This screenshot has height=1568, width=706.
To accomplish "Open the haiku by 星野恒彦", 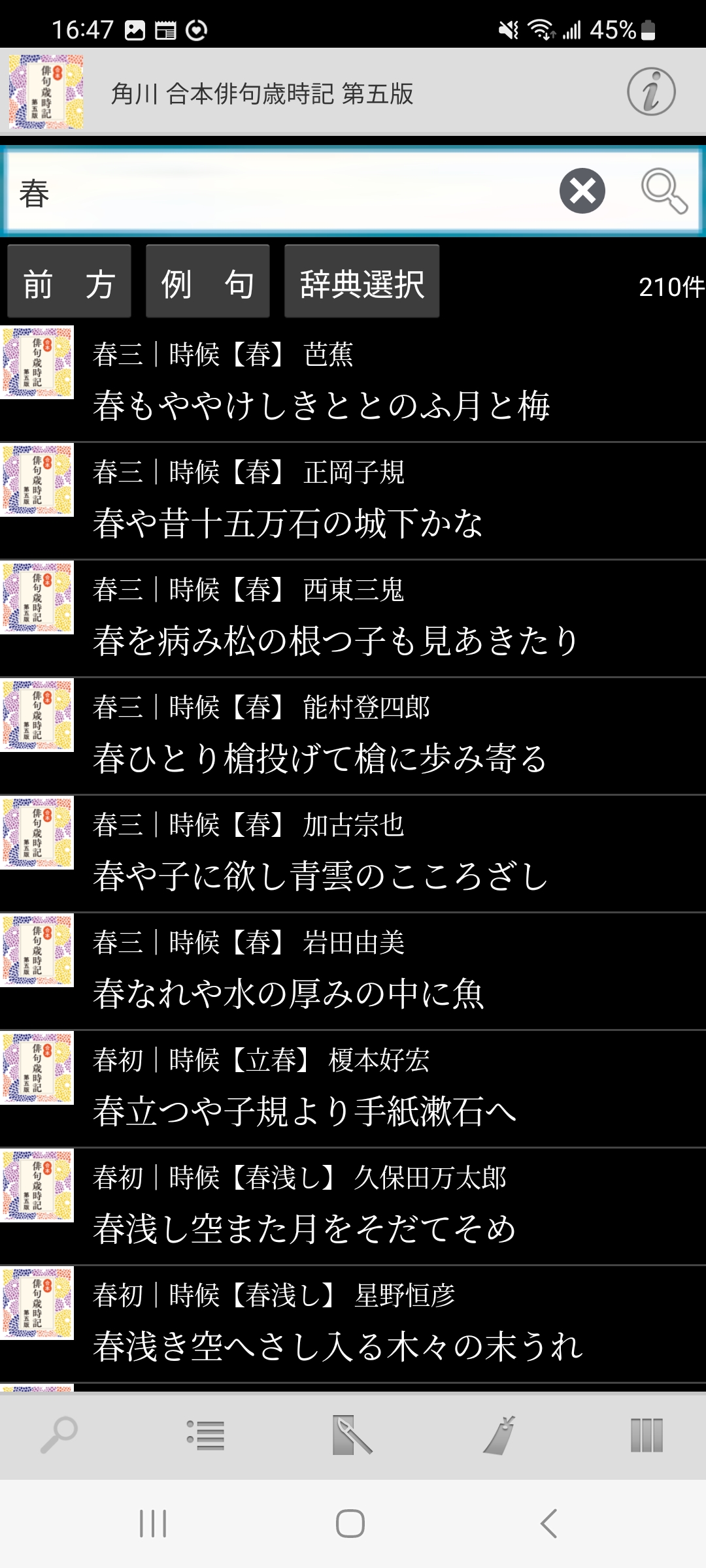I will tap(353, 1324).
